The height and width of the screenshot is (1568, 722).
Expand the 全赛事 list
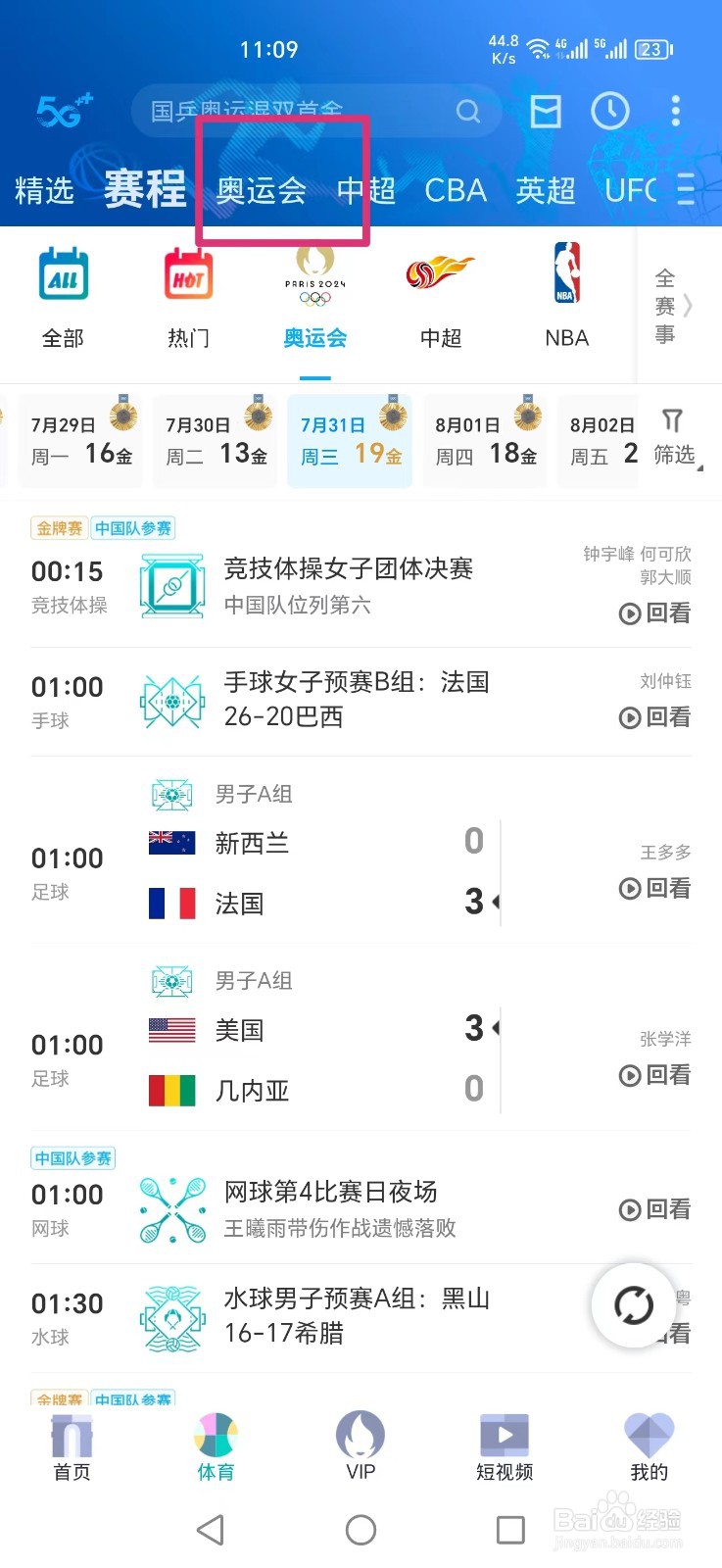[x=675, y=306]
